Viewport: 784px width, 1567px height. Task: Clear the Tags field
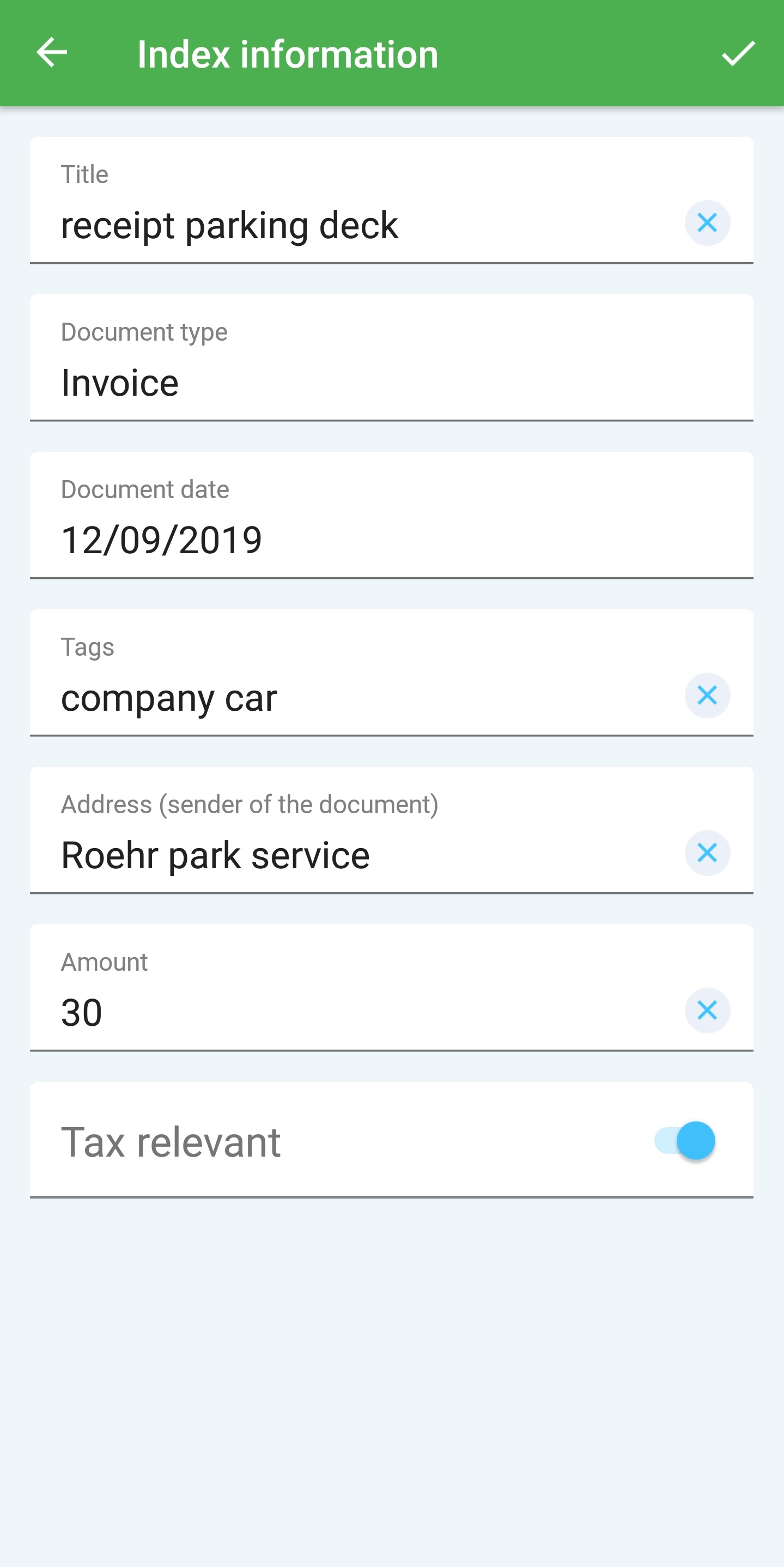tap(707, 695)
